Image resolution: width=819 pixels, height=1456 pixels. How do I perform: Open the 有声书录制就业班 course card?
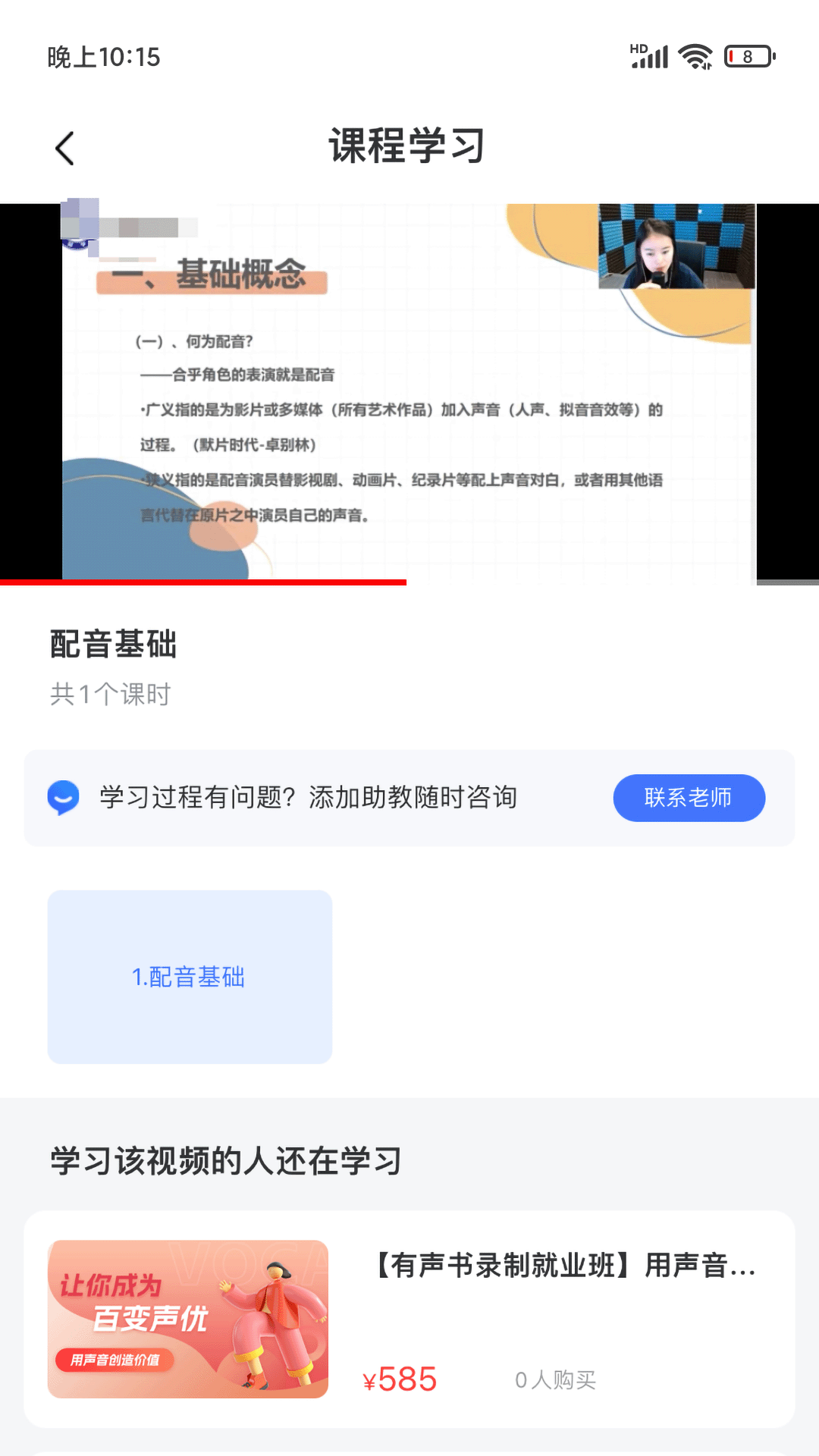pos(409,1319)
